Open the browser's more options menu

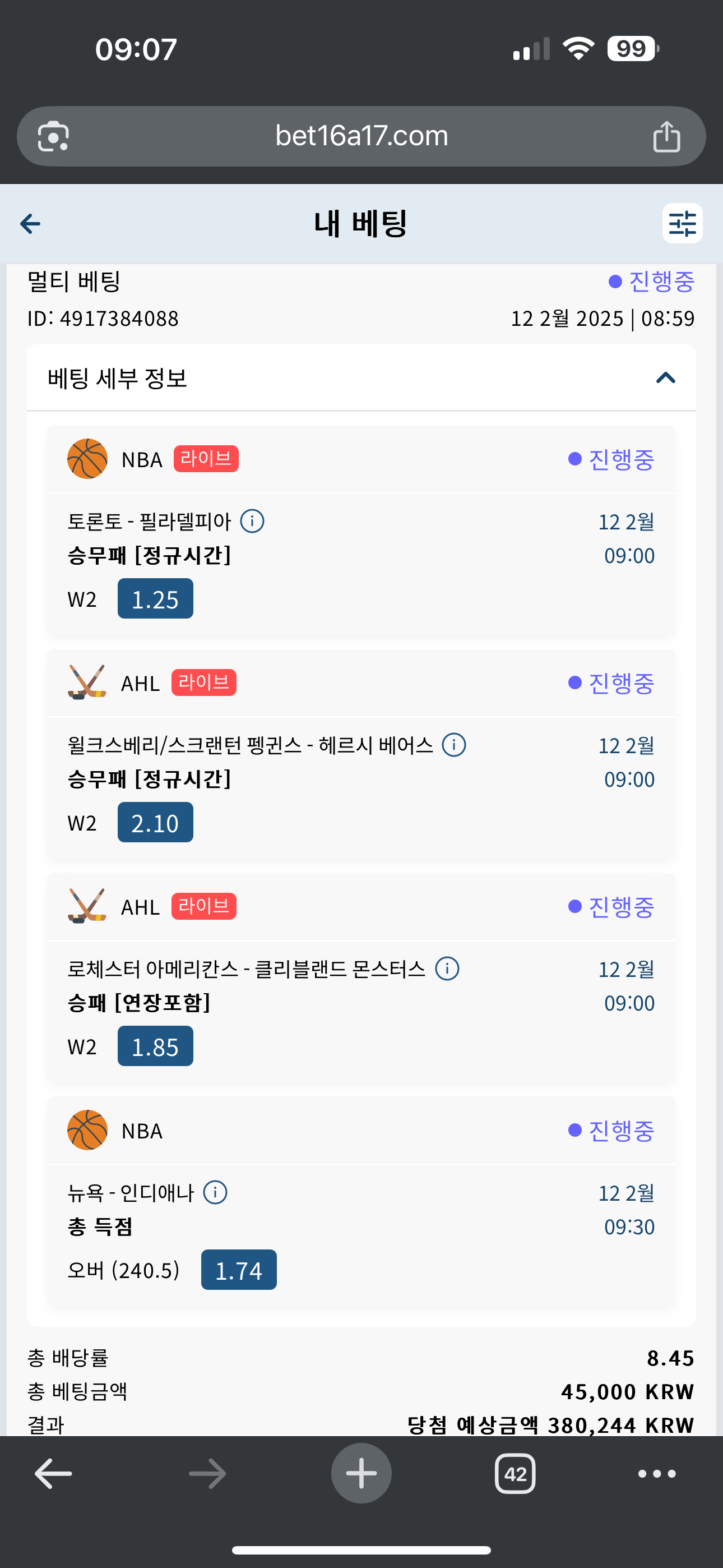coord(657,1474)
